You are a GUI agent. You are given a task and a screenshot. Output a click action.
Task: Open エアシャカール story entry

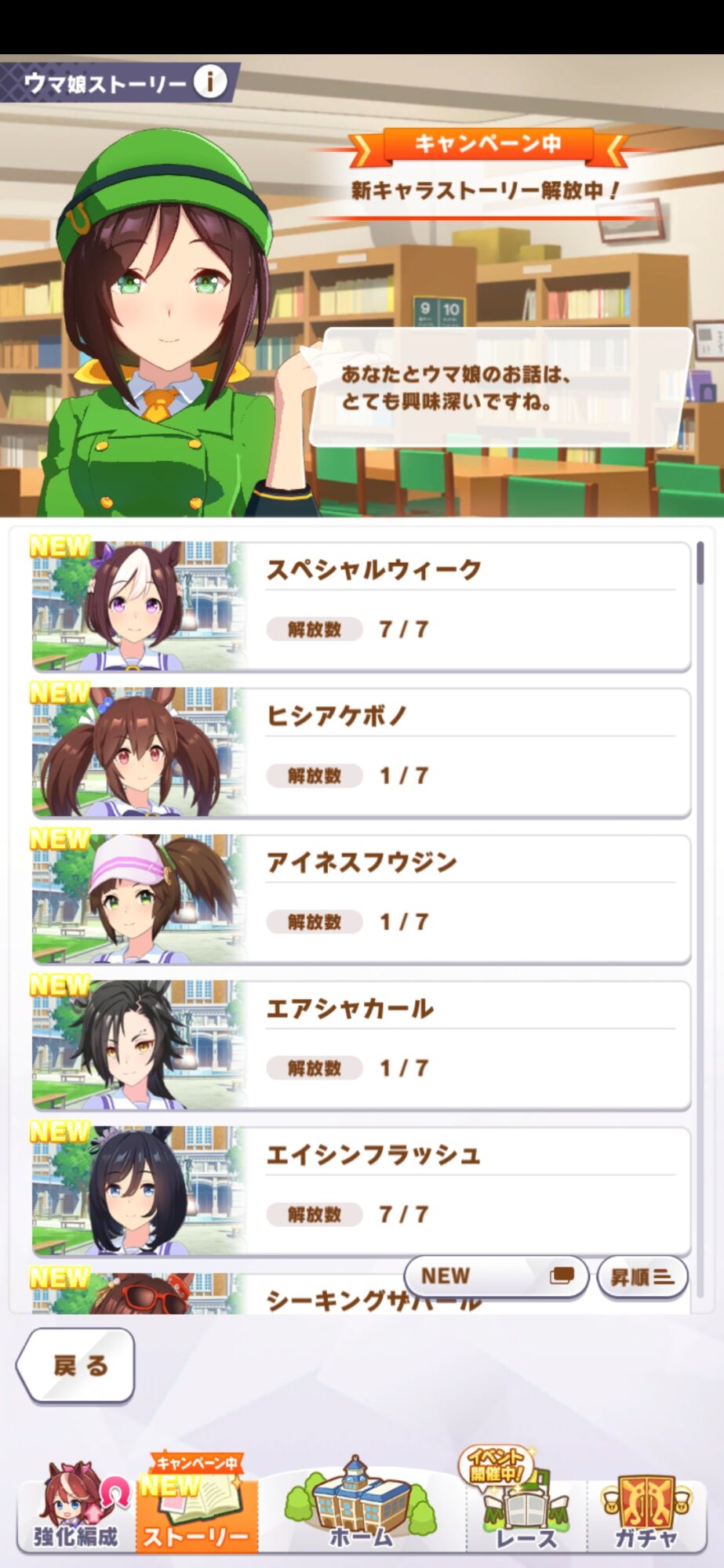tap(361, 1045)
